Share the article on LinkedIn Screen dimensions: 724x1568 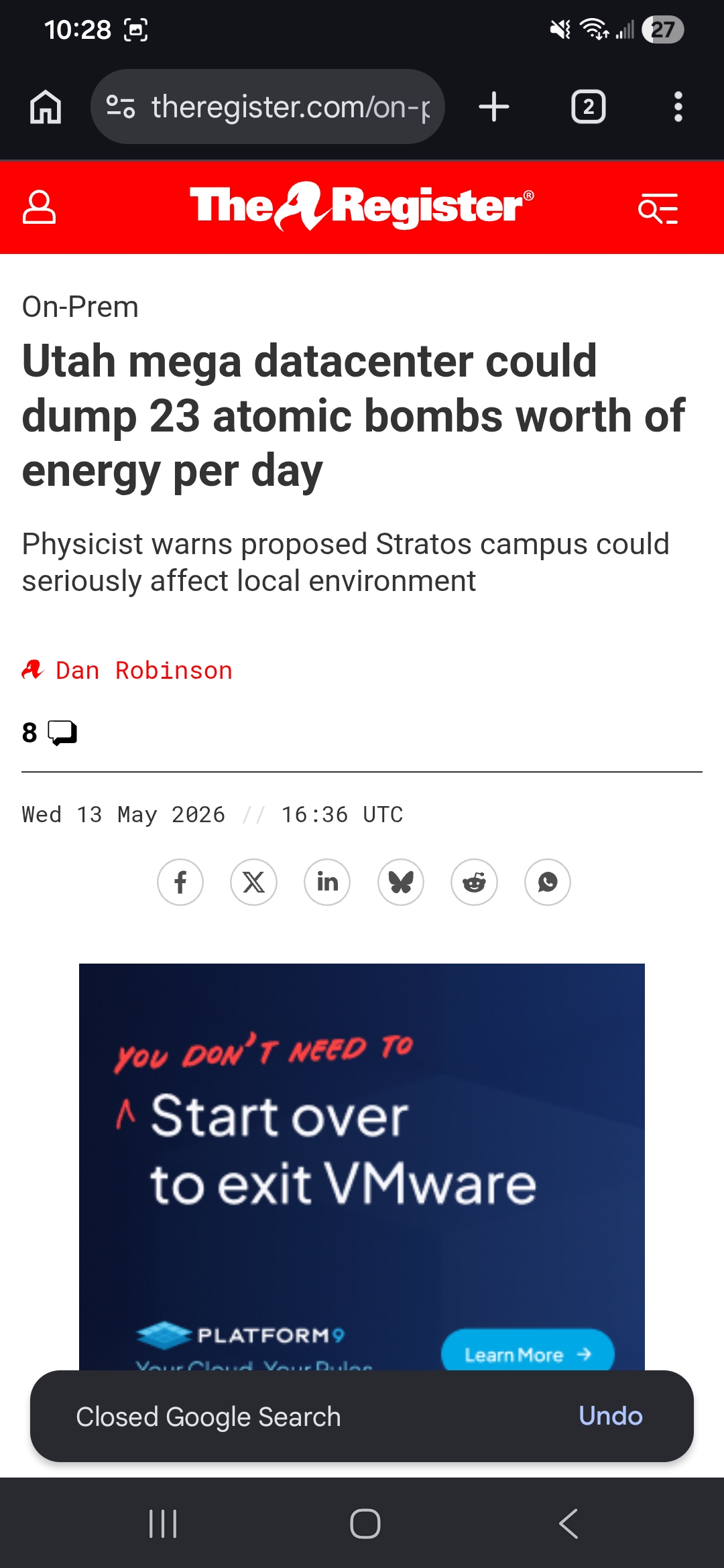327,882
